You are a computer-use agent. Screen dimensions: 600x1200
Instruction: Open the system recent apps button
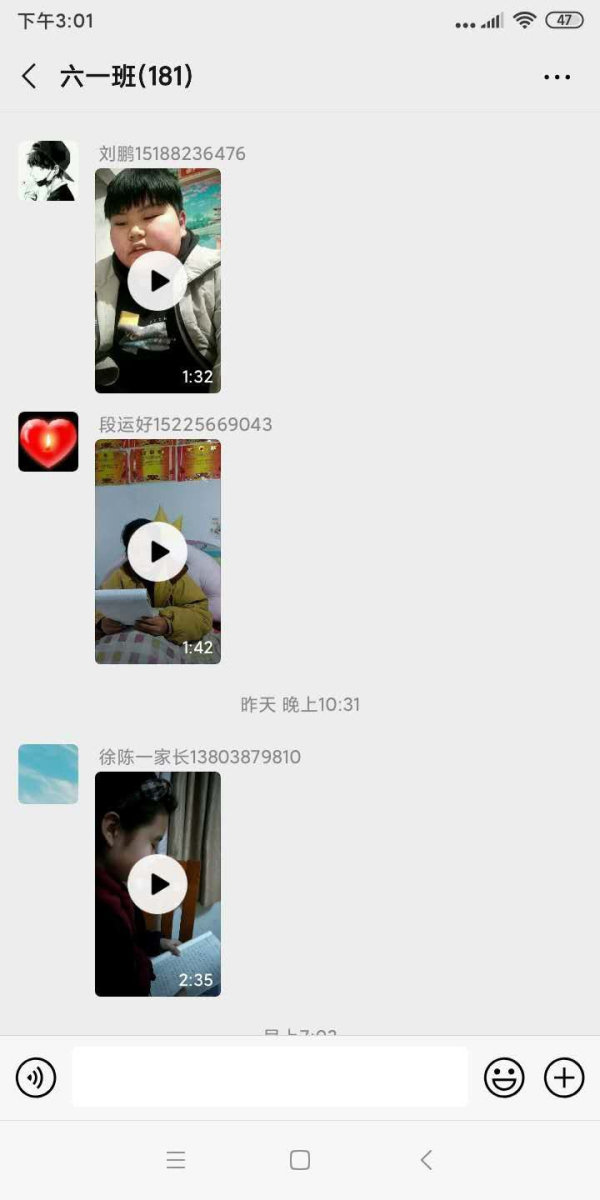(x=176, y=1160)
